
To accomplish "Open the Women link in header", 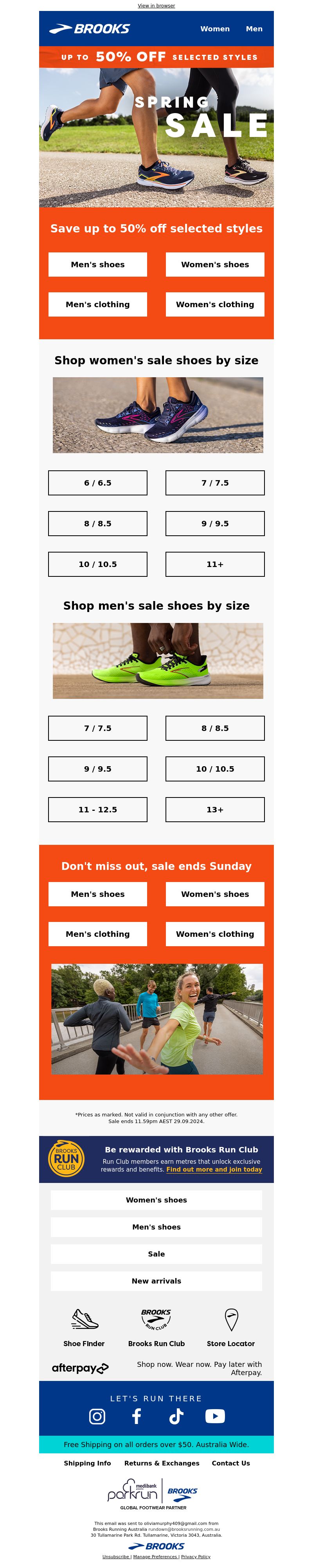I will coord(215,29).
